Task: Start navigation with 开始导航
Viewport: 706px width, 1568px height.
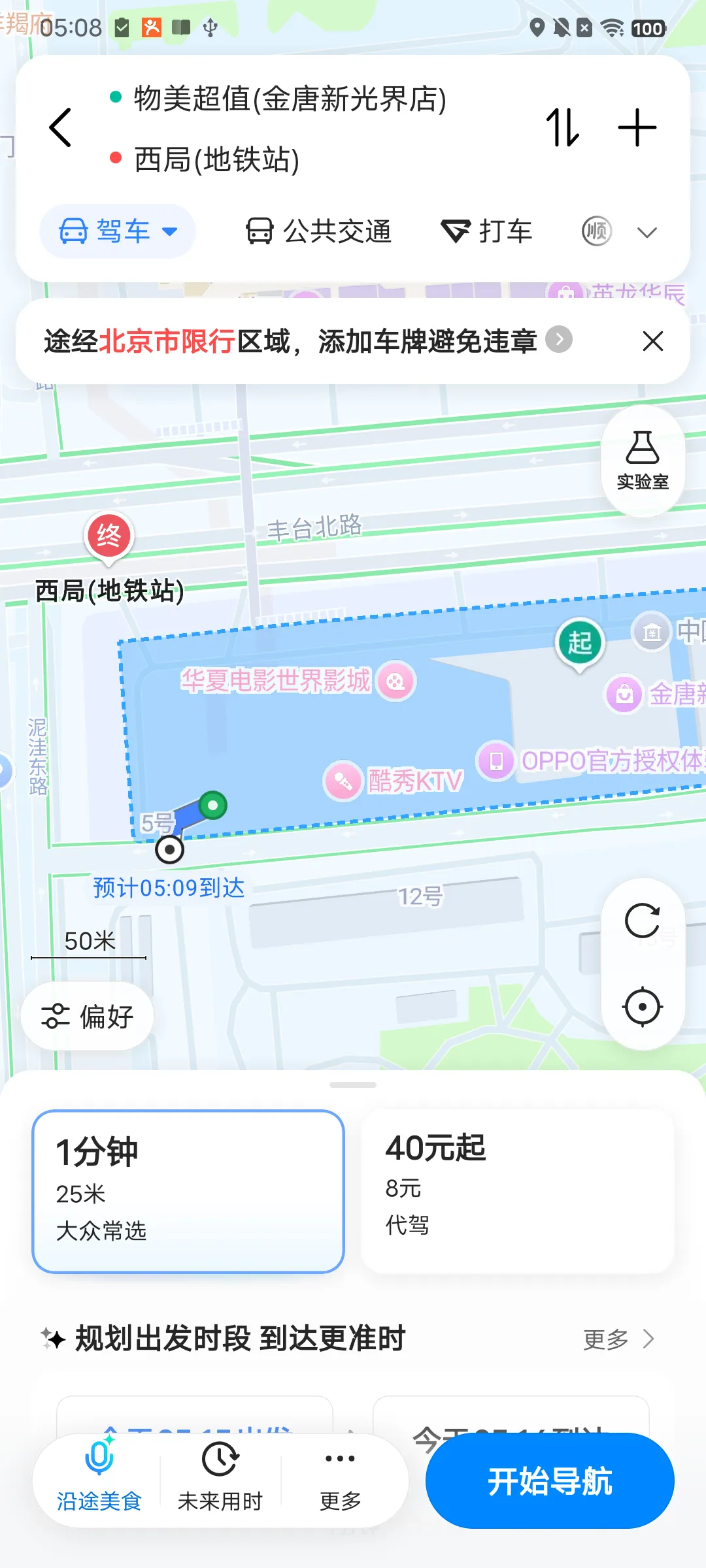Action: point(550,1480)
